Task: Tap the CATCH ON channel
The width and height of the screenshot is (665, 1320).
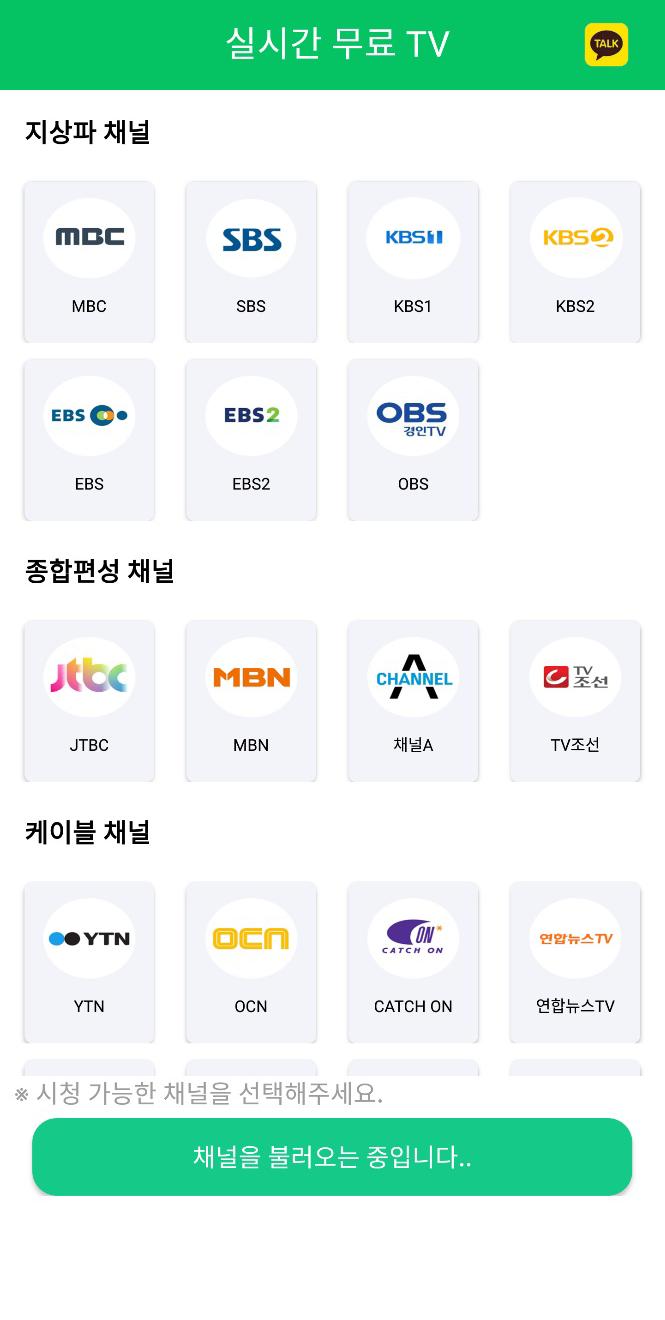Action: (x=413, y=961)
